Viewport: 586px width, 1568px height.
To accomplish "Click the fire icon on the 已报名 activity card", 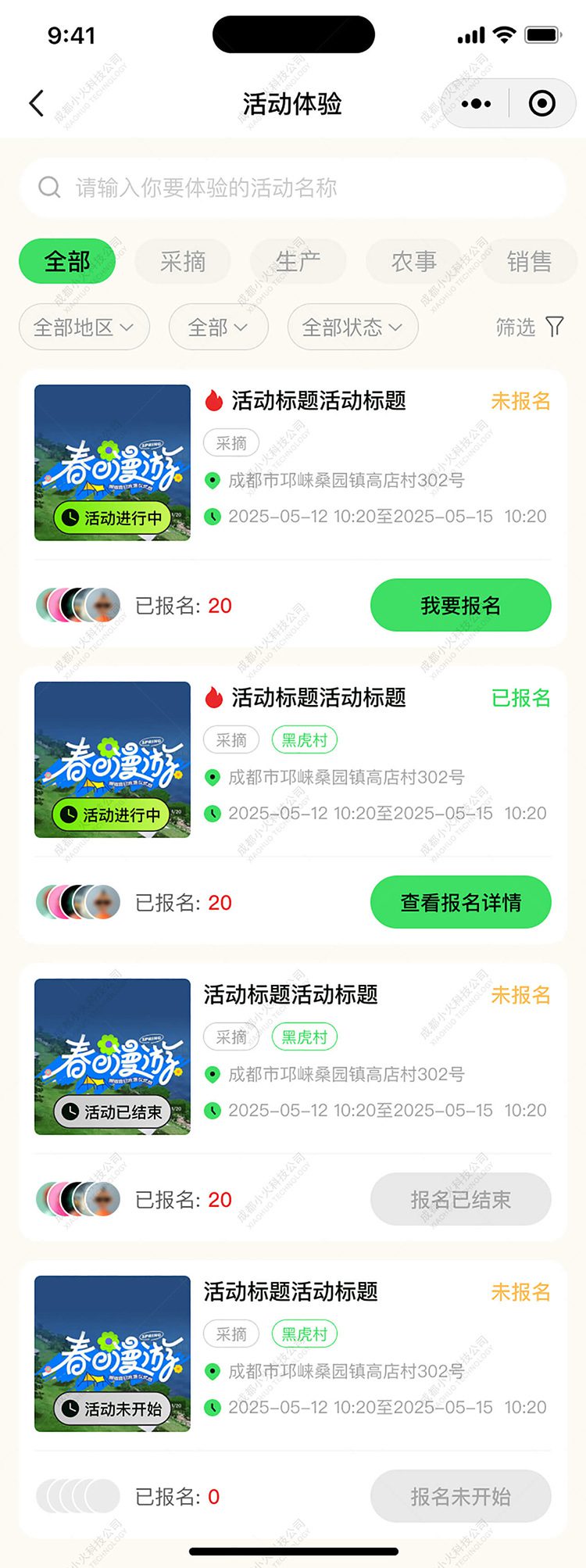I will point(212,698).
